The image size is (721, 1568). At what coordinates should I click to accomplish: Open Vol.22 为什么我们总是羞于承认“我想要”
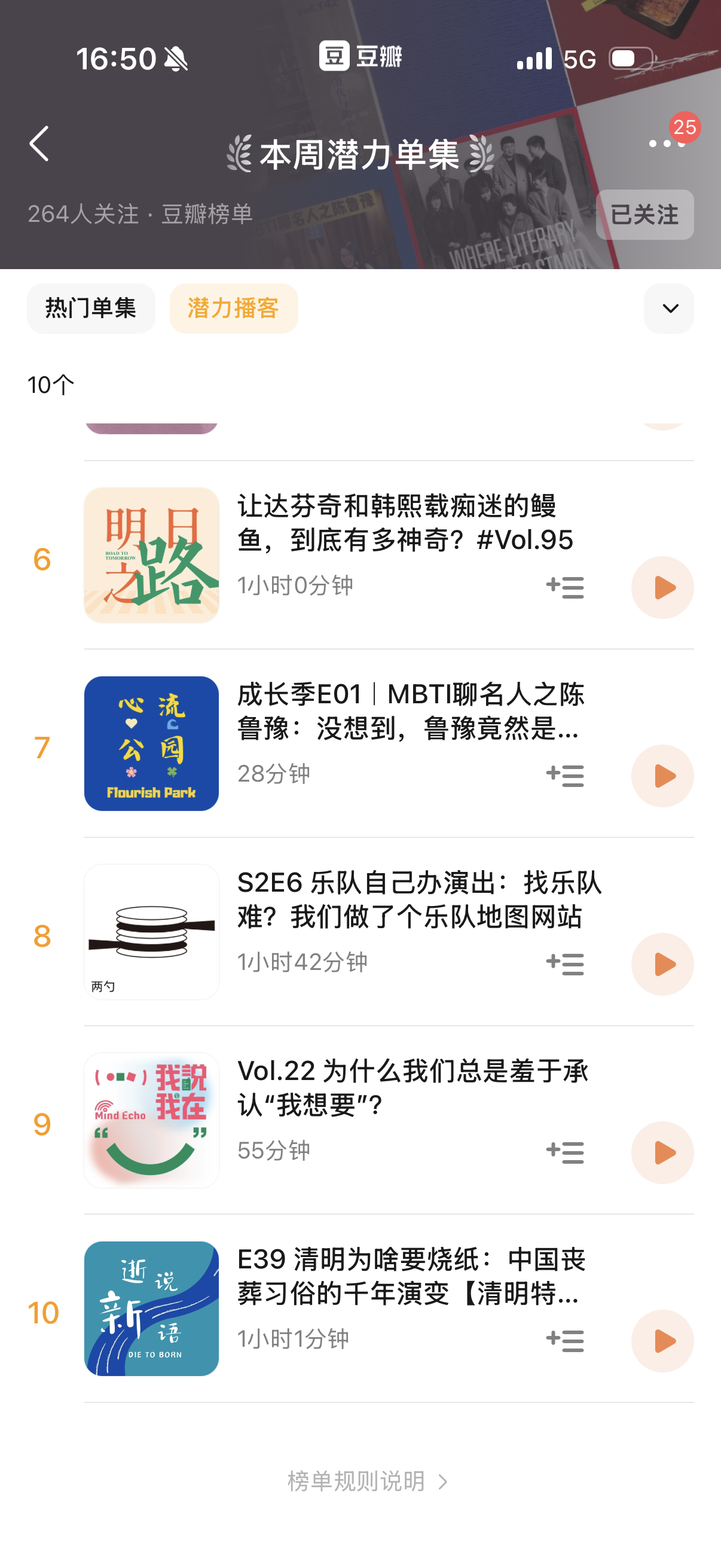[413, 1088]
